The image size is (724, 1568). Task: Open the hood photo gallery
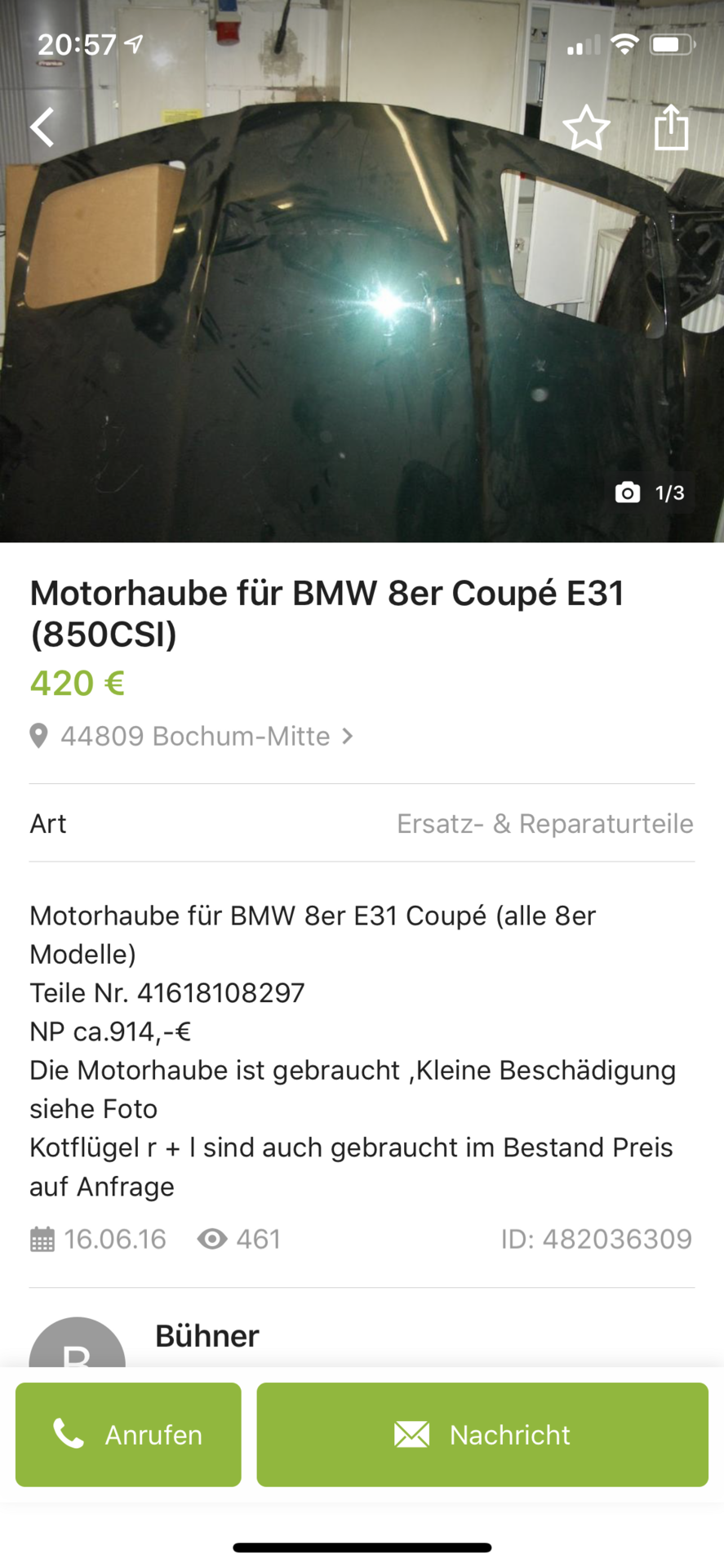[362, 327]
